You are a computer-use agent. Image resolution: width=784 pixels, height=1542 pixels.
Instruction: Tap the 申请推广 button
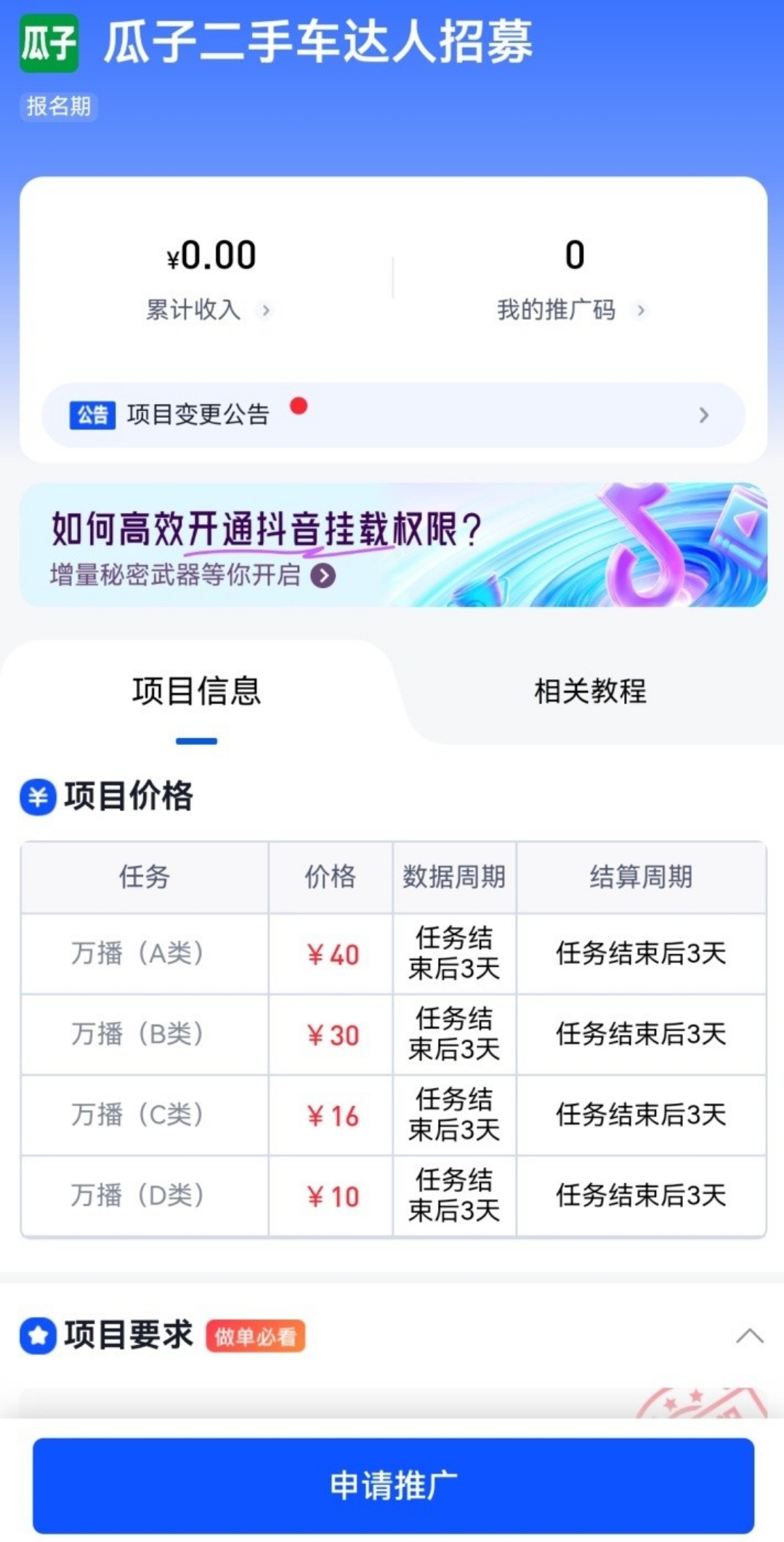pyautogui.click(x=393, y=1485)
